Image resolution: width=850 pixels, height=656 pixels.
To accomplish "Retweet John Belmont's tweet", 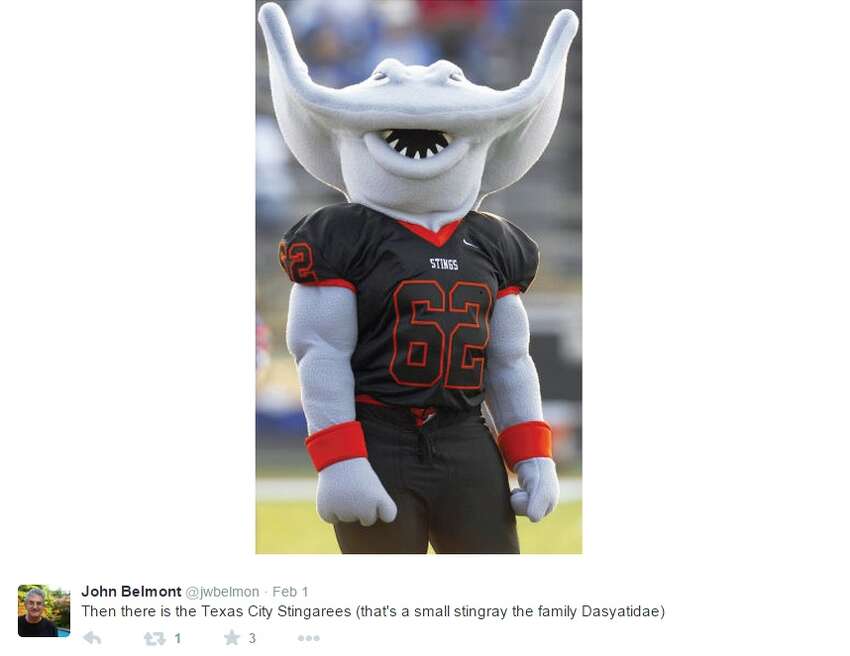I will 154,638.
